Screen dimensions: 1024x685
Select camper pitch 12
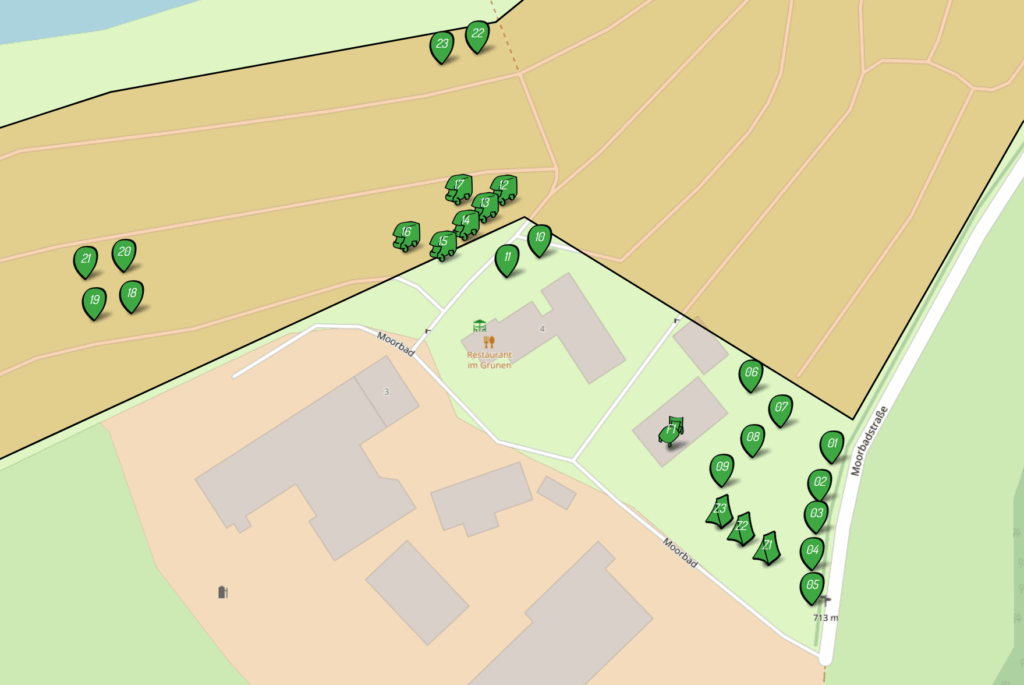(504, 187)
